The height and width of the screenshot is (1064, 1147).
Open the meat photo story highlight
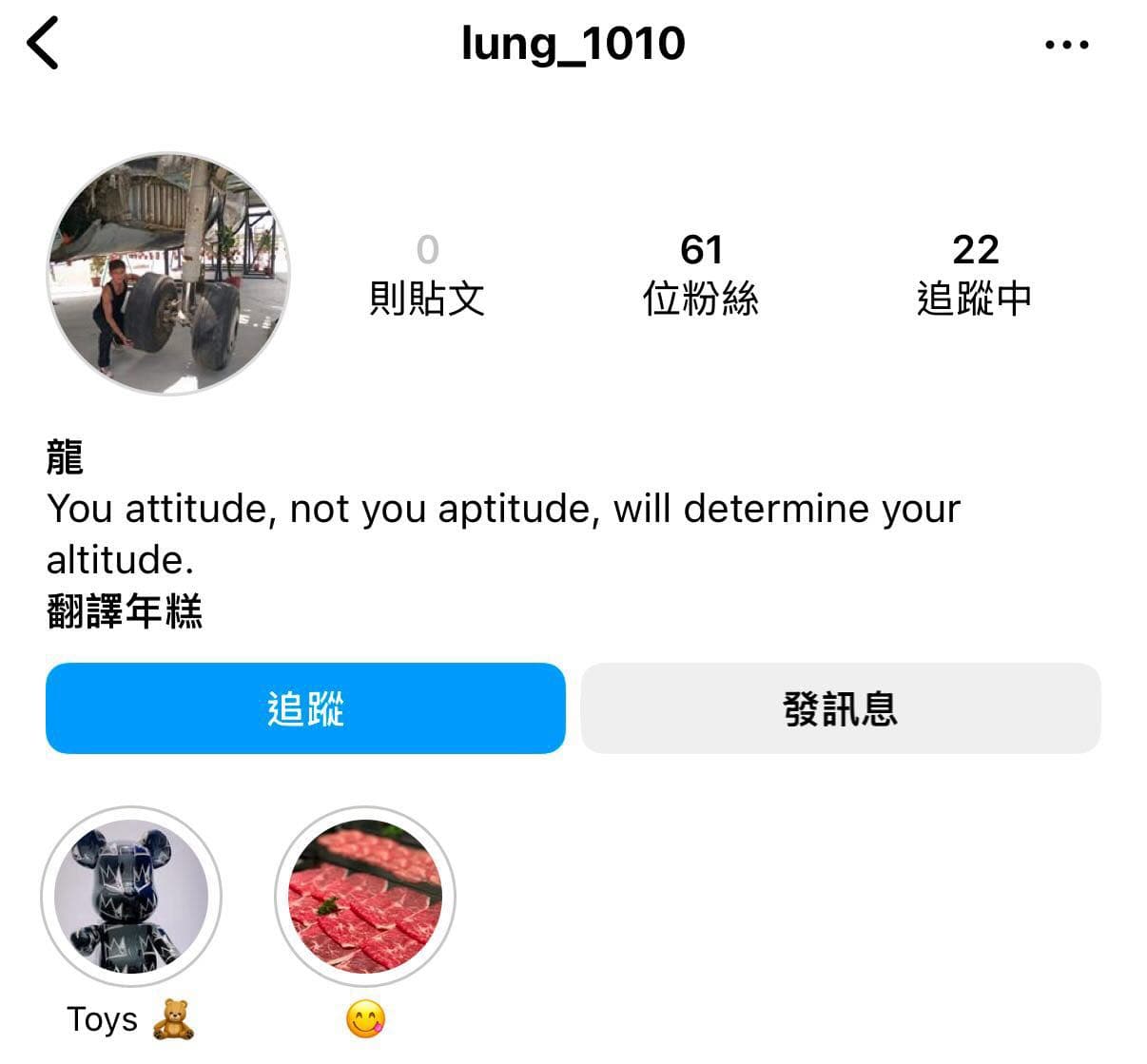click(365, 897)
